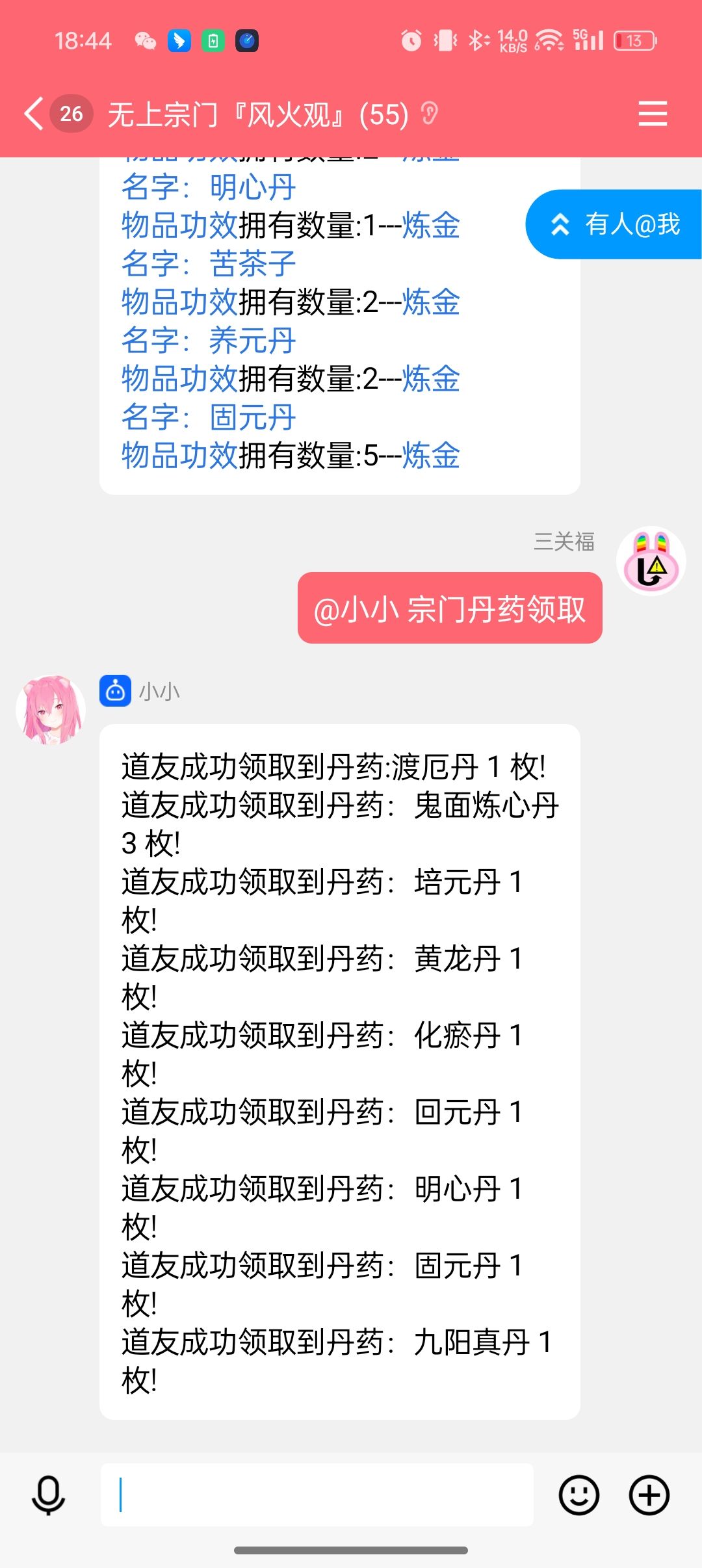
Task: Open the group menu (hamburger icon)
Action: pos(652,114)
